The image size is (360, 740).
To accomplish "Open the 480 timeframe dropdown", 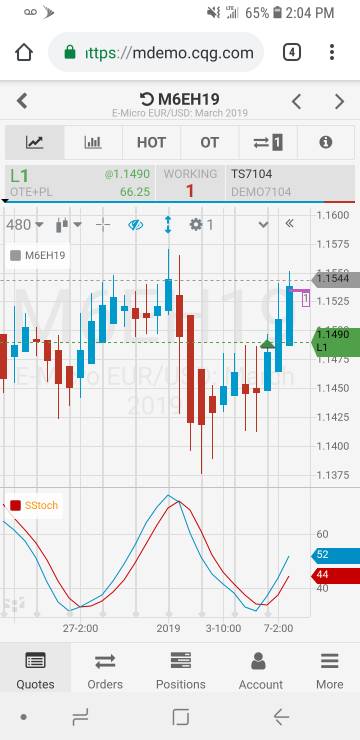I will 25,225.
